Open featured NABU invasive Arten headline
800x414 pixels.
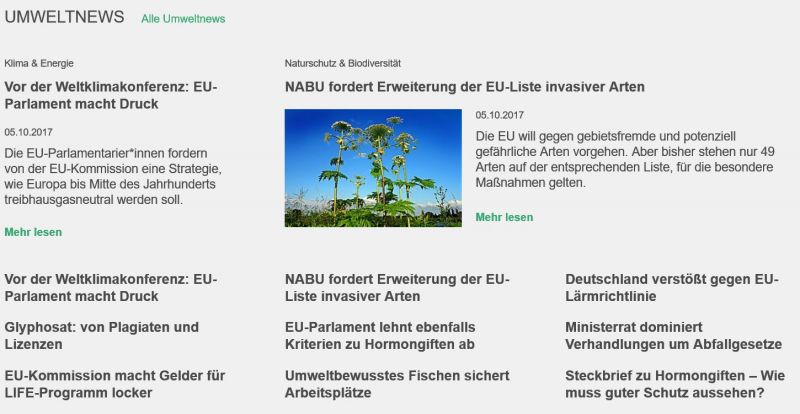(464, 87)
